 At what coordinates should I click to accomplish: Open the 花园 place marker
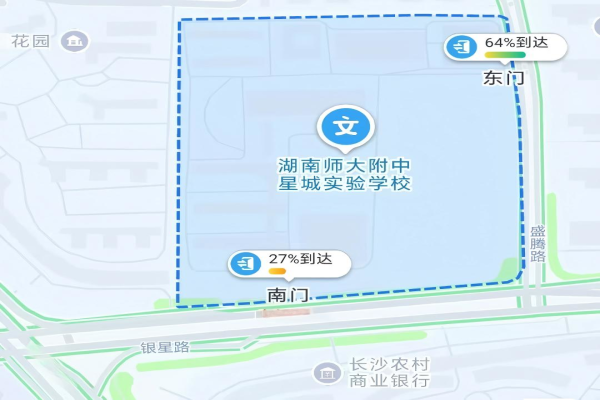pos(75,41)
